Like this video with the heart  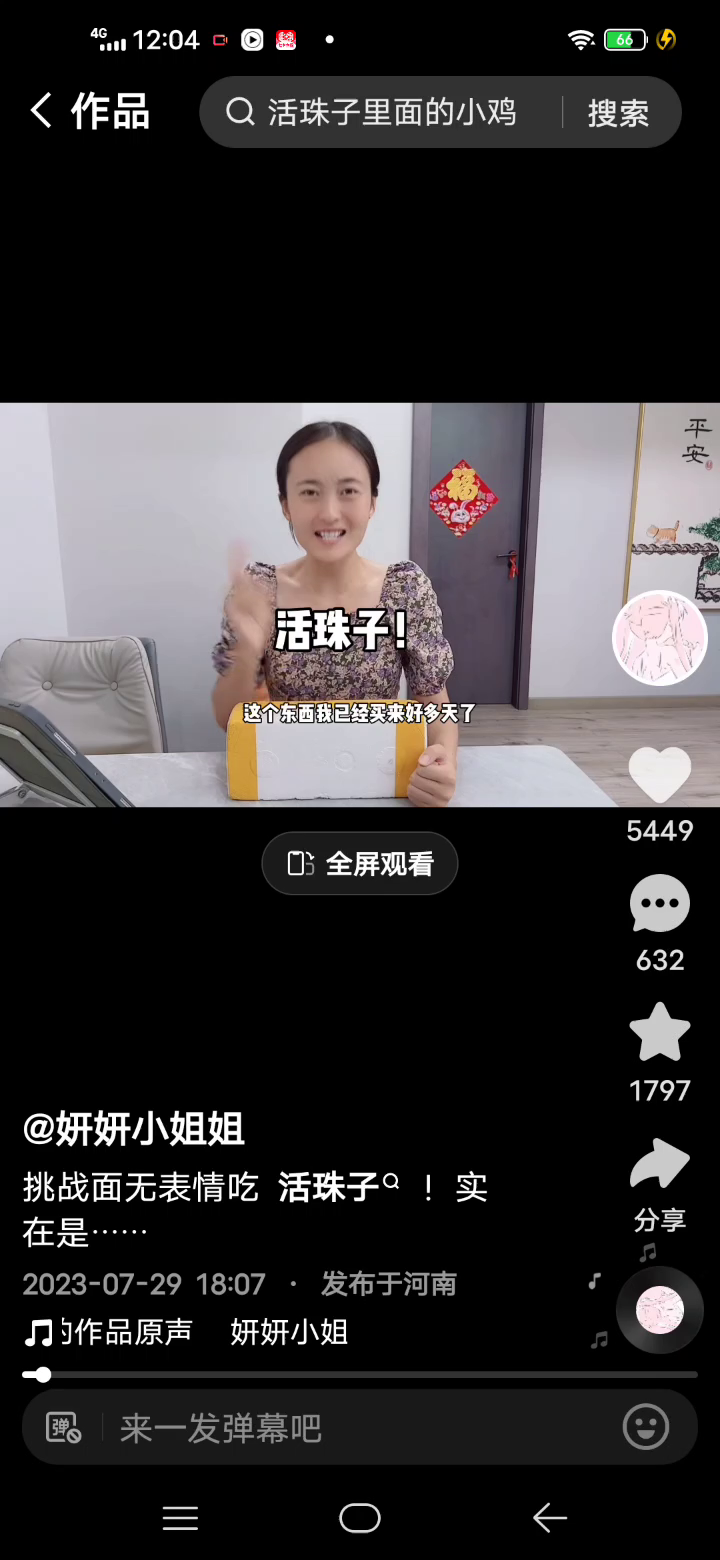click(x=660, y=775)
